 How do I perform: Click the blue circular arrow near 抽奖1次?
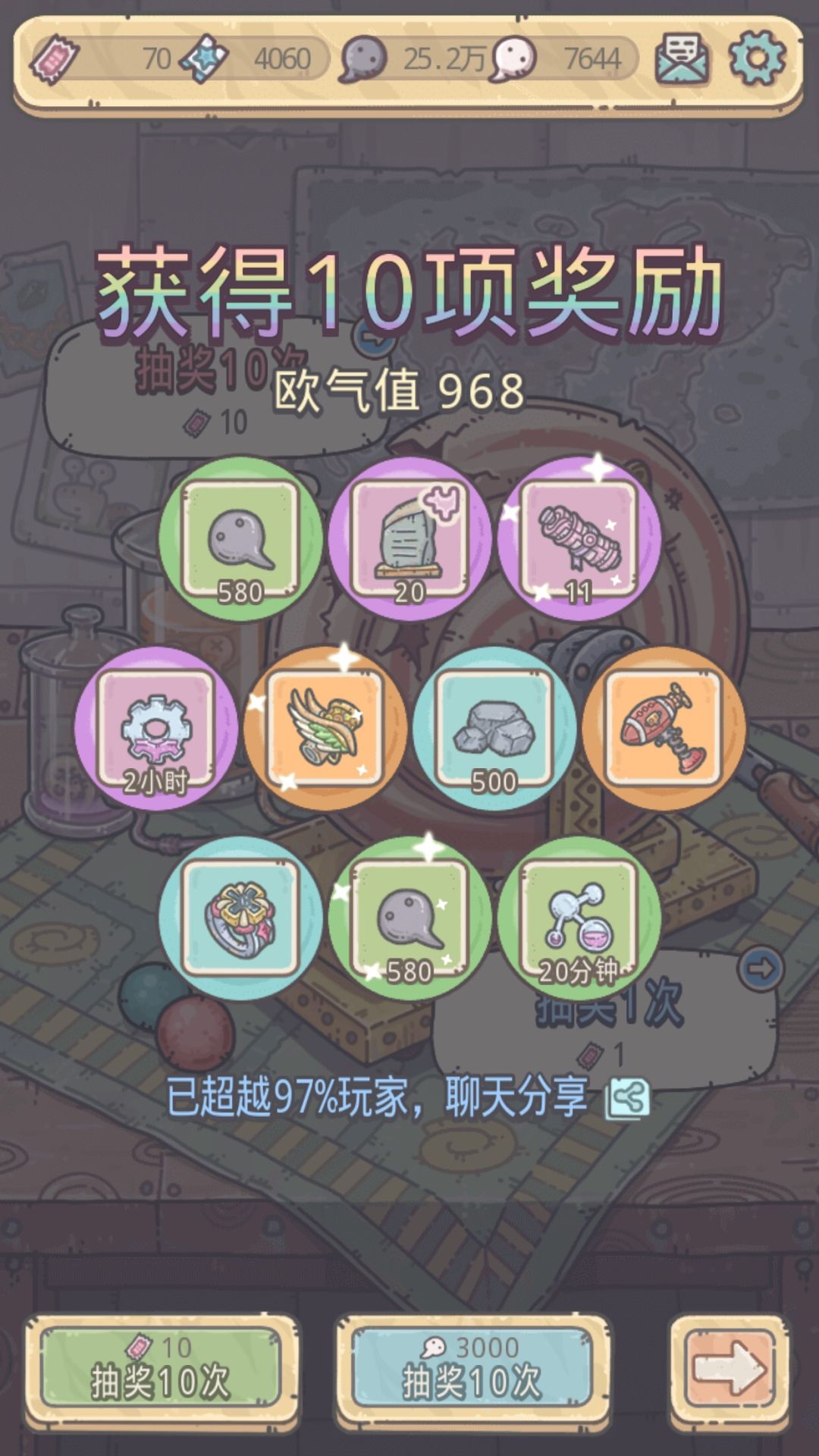point(763,968)
